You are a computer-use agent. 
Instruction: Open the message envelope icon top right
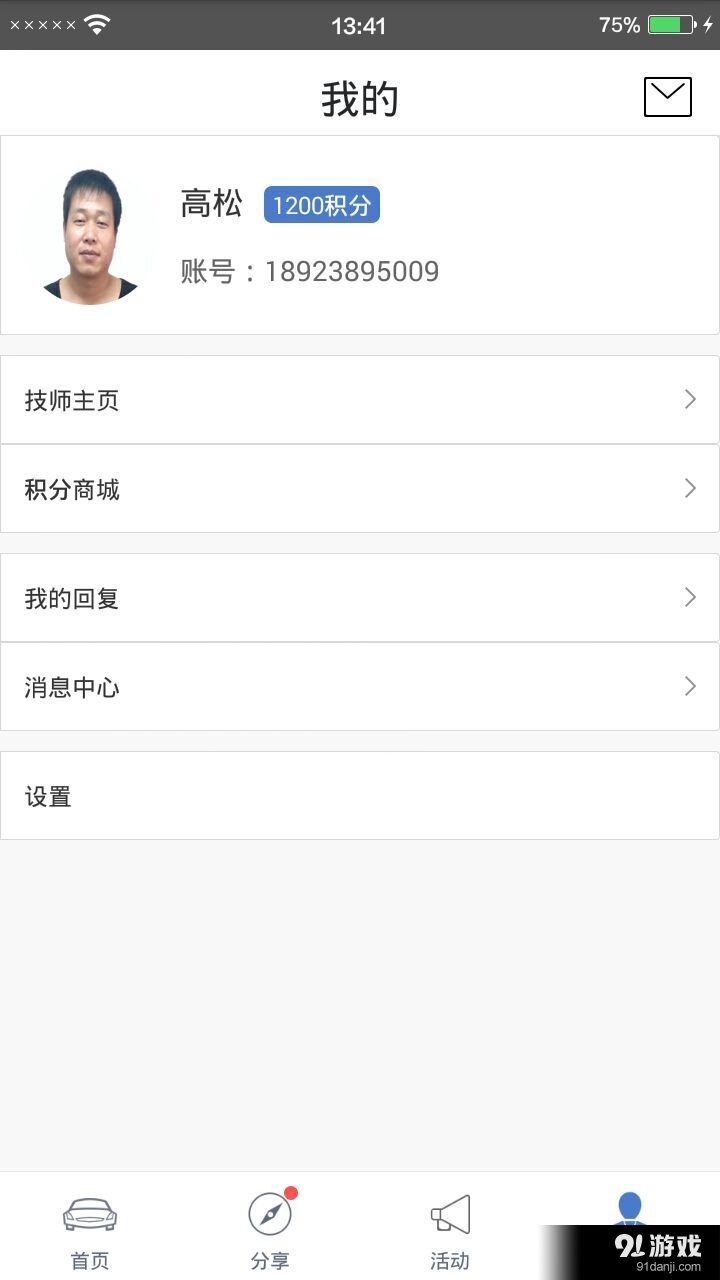tap(667, 96)
